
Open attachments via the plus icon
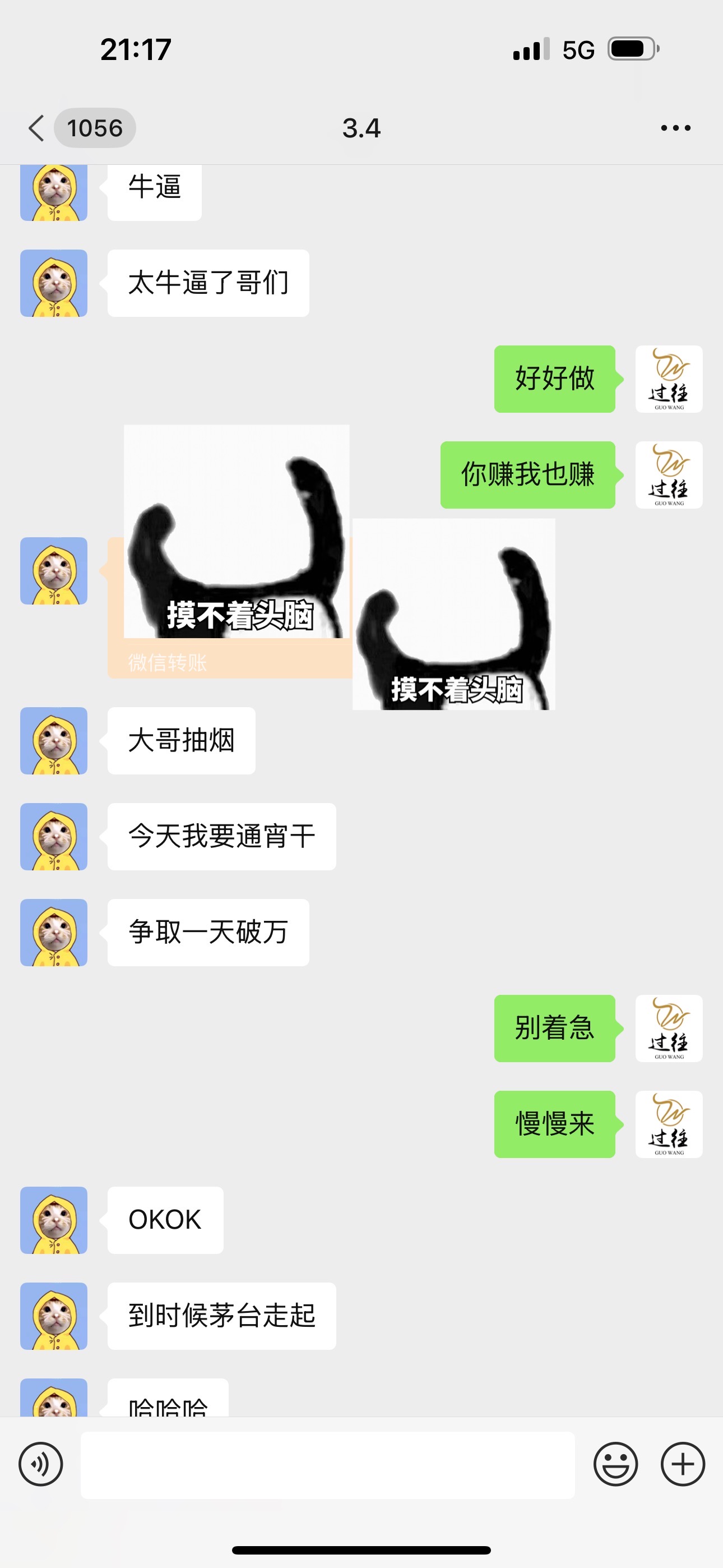point(683,1463)
